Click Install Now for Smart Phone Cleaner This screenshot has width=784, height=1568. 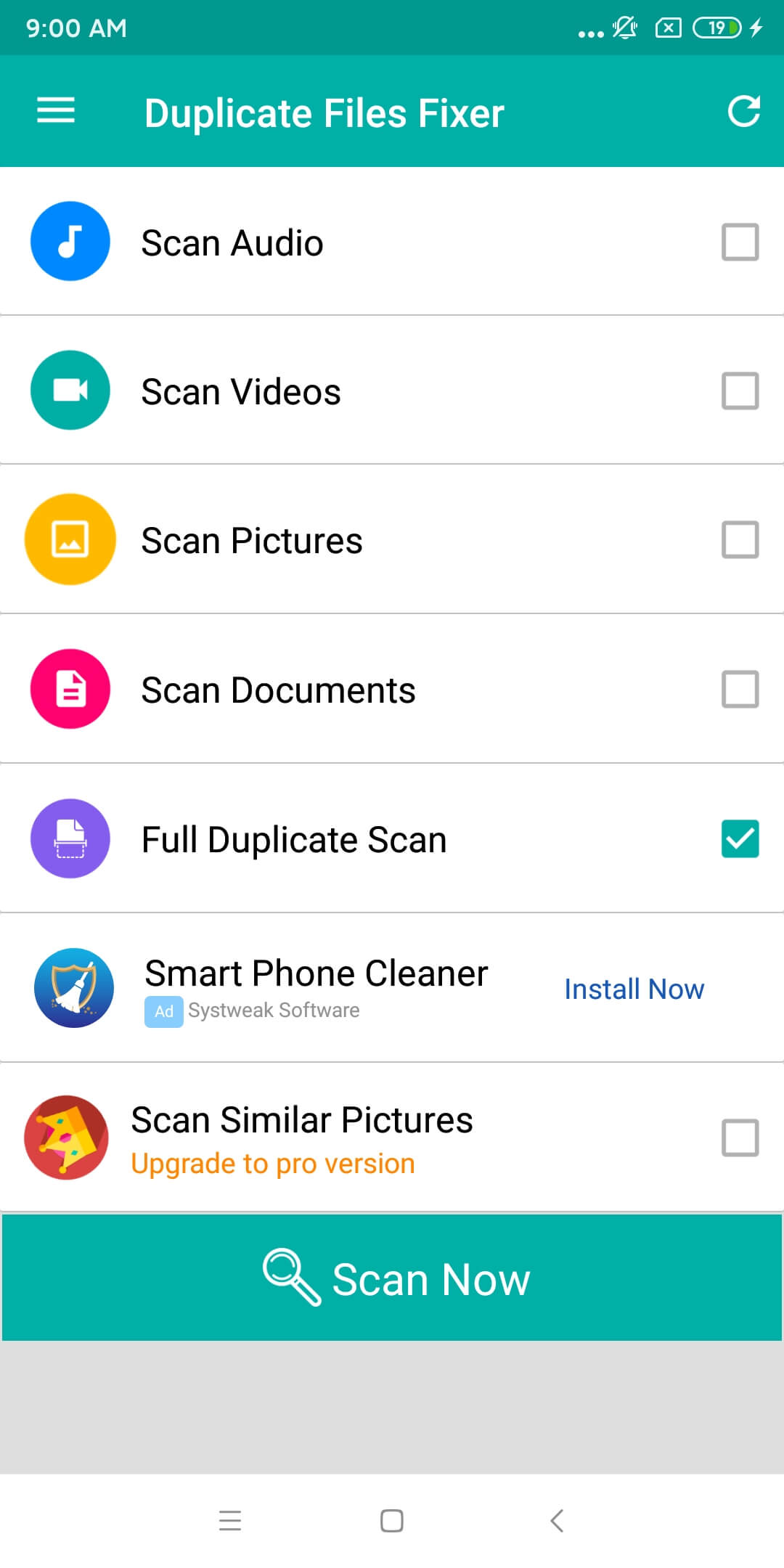coord(633,989)
